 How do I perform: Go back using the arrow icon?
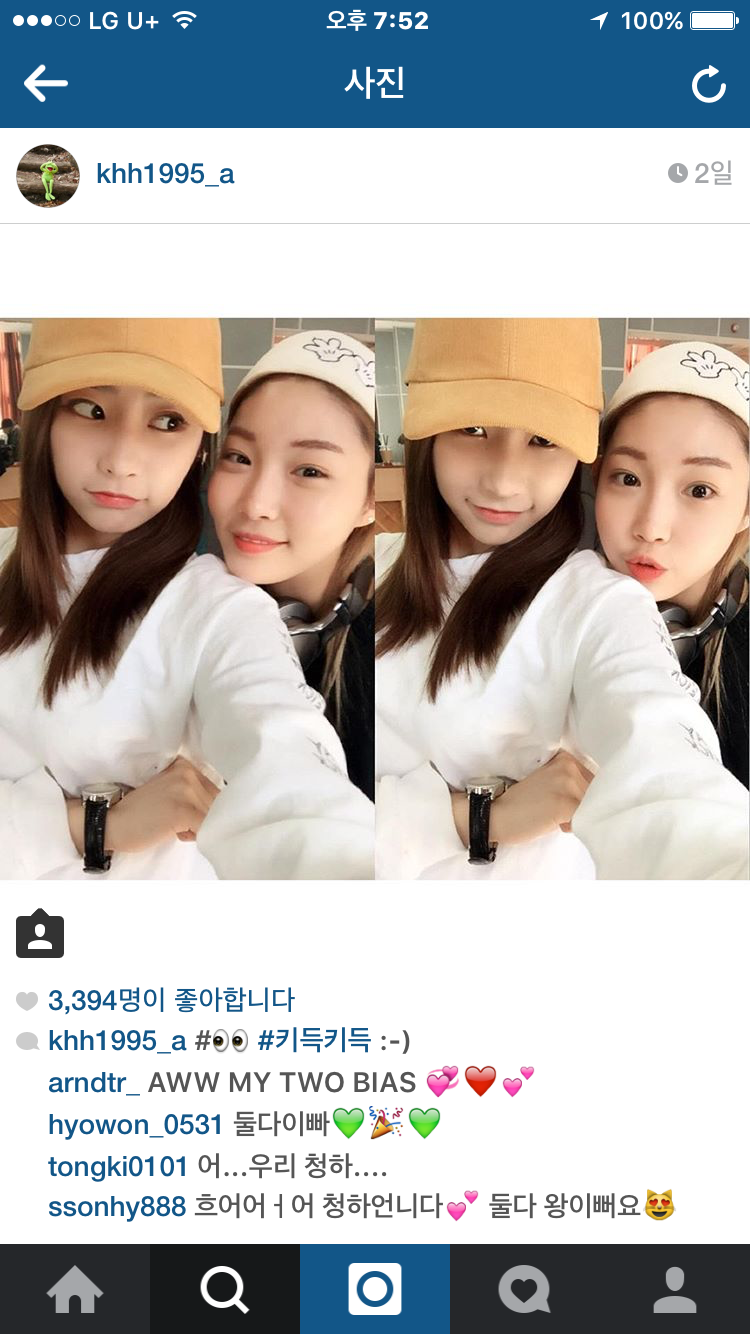click(46, 85)
